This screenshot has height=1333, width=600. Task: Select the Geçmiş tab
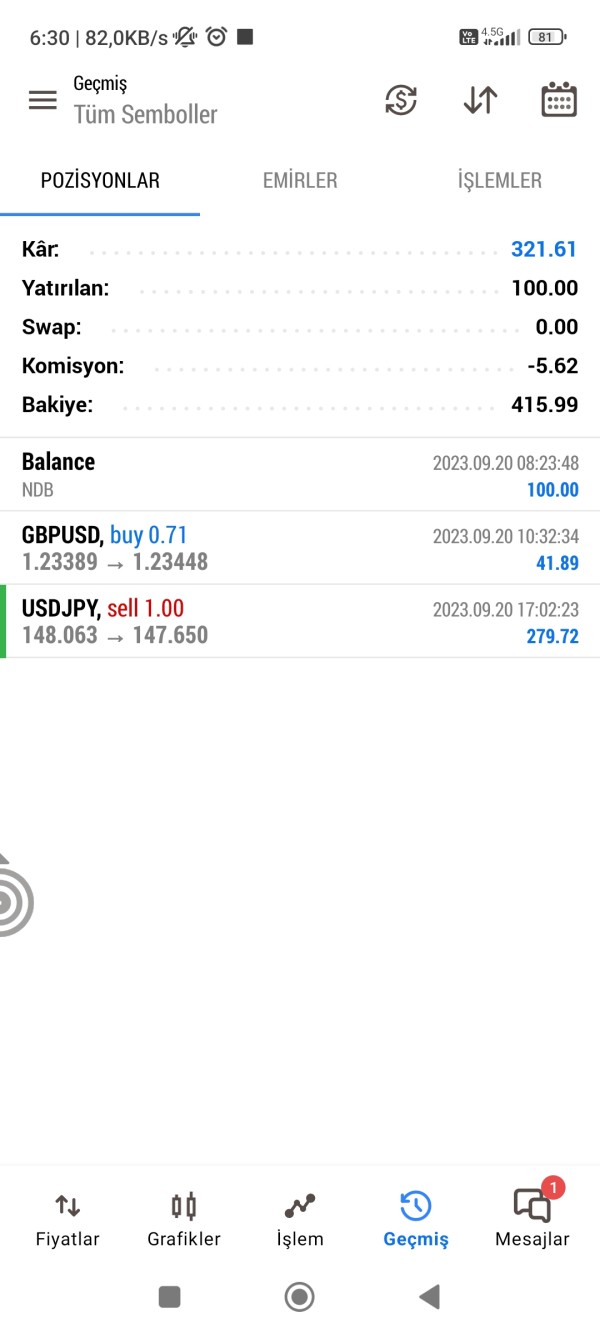pos(416,1220)
